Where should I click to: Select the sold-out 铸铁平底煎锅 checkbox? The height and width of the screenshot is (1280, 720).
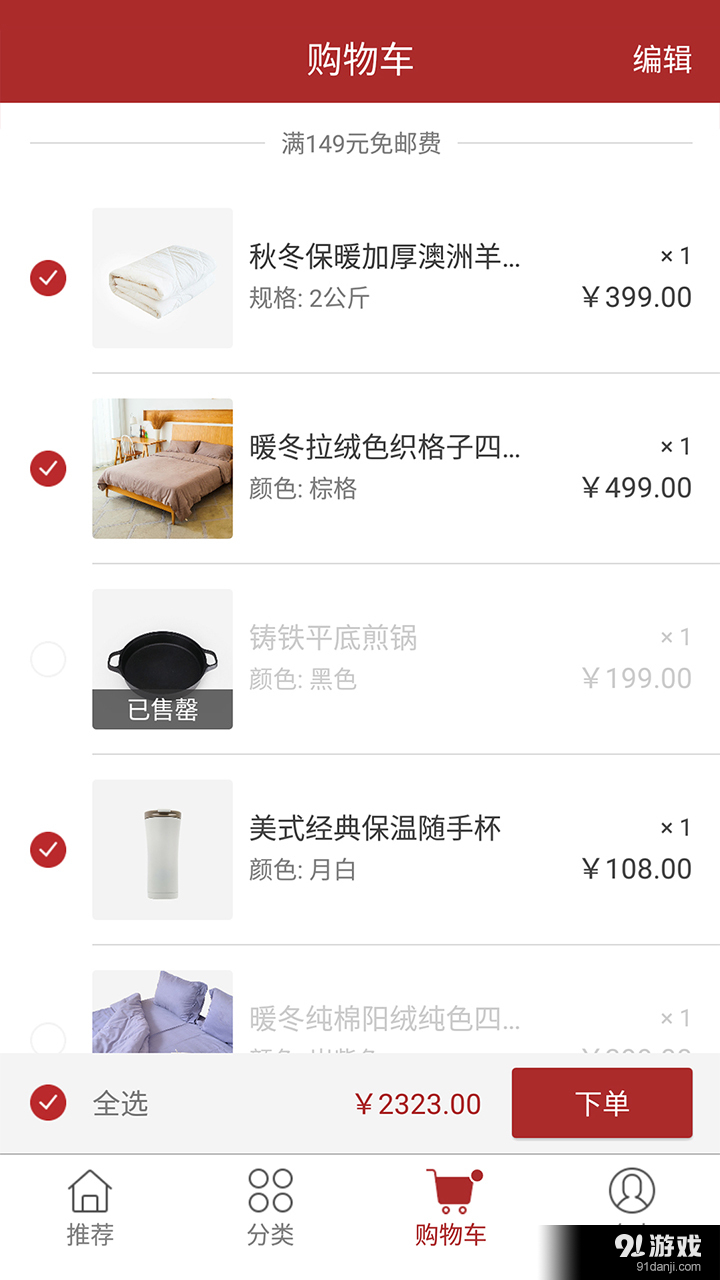coord(47,659)
